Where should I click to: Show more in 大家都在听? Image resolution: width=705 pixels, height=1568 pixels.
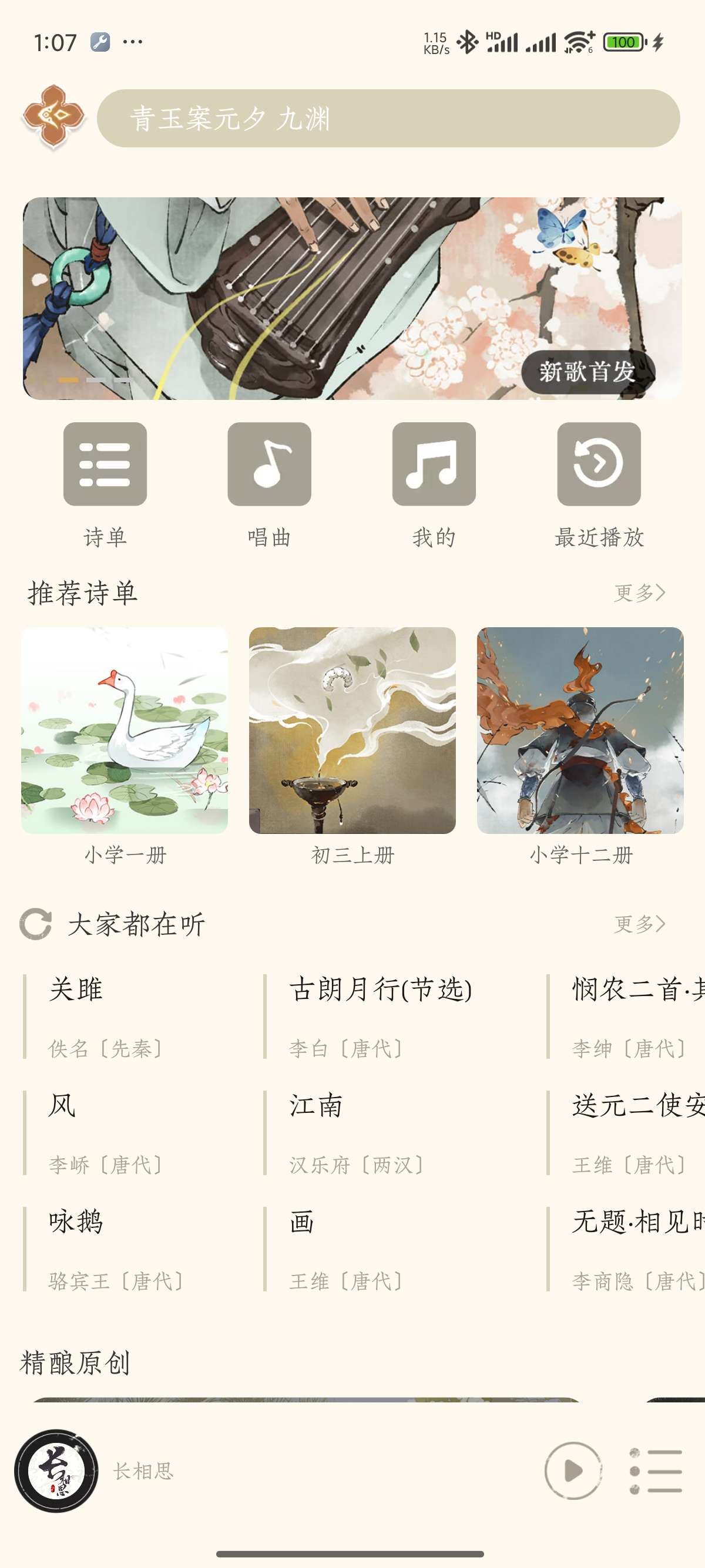[639, 923]
